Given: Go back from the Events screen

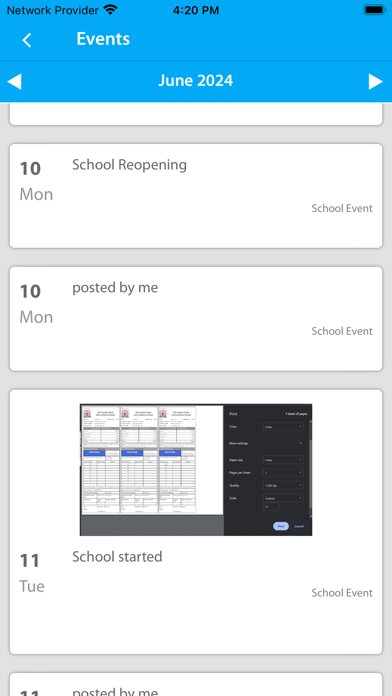Looking at the screenshot, I should pos(27,40).
